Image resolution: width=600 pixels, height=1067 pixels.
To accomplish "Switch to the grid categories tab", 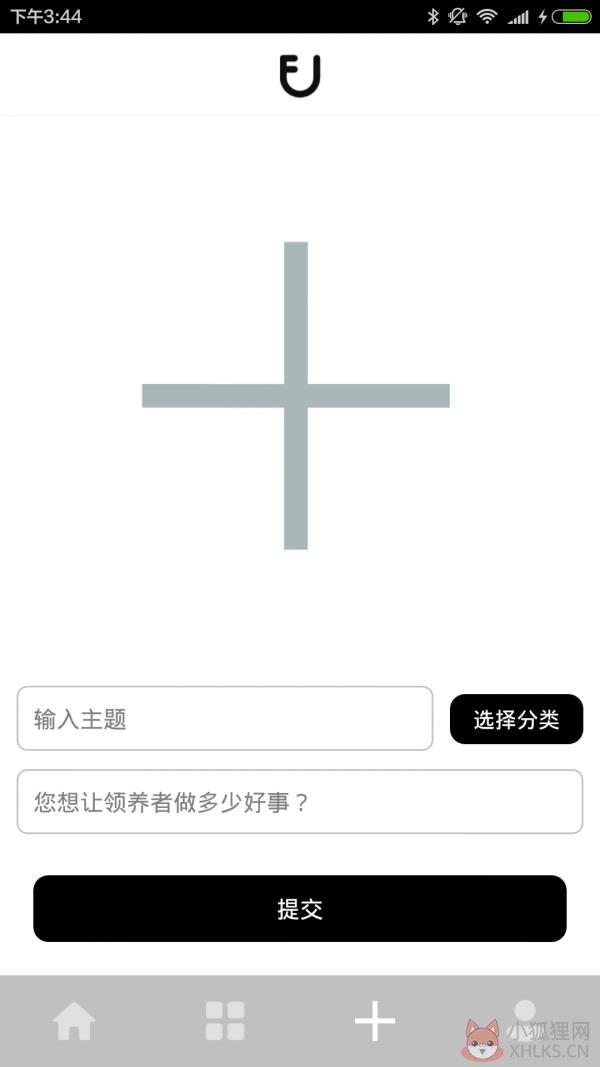I will (225, 1021).
